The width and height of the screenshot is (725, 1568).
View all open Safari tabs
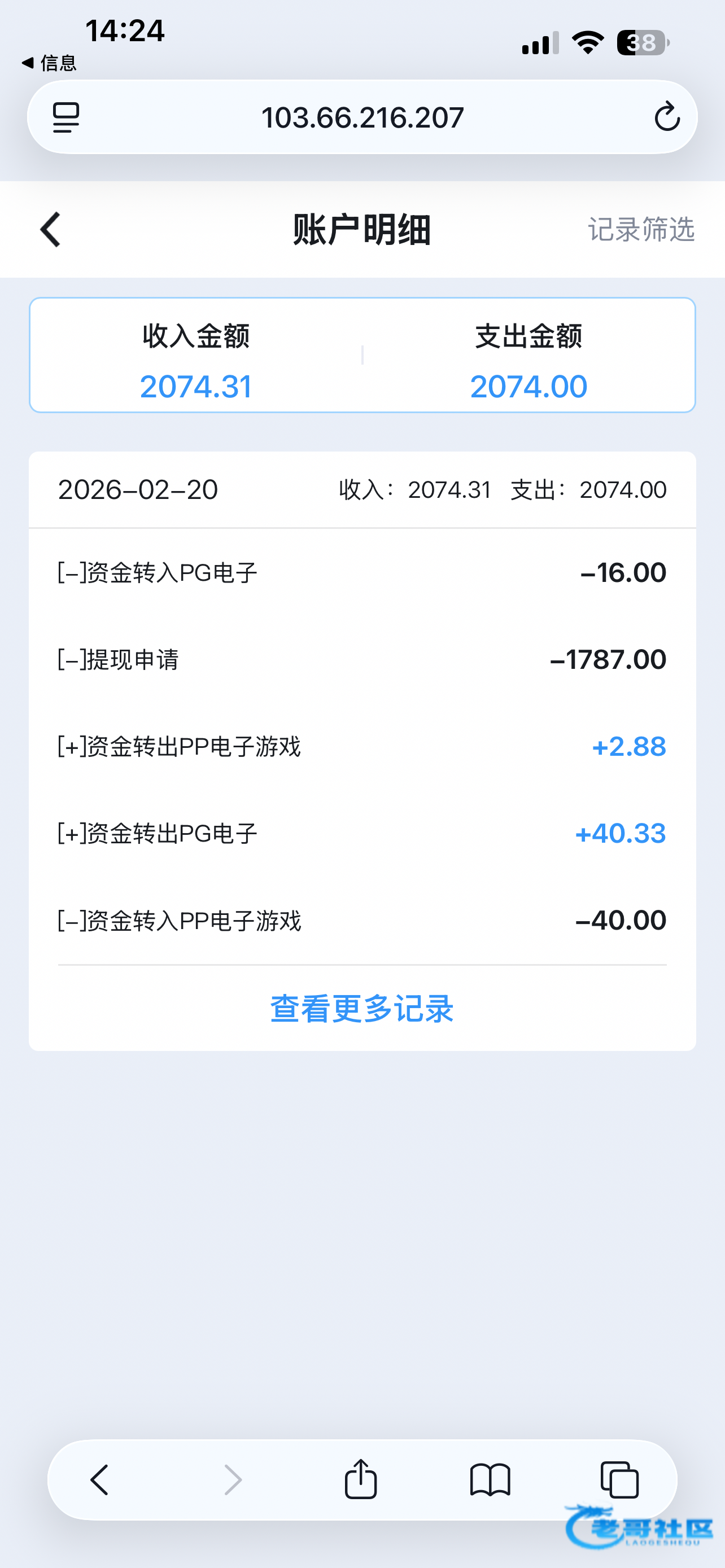(619, 1479)
